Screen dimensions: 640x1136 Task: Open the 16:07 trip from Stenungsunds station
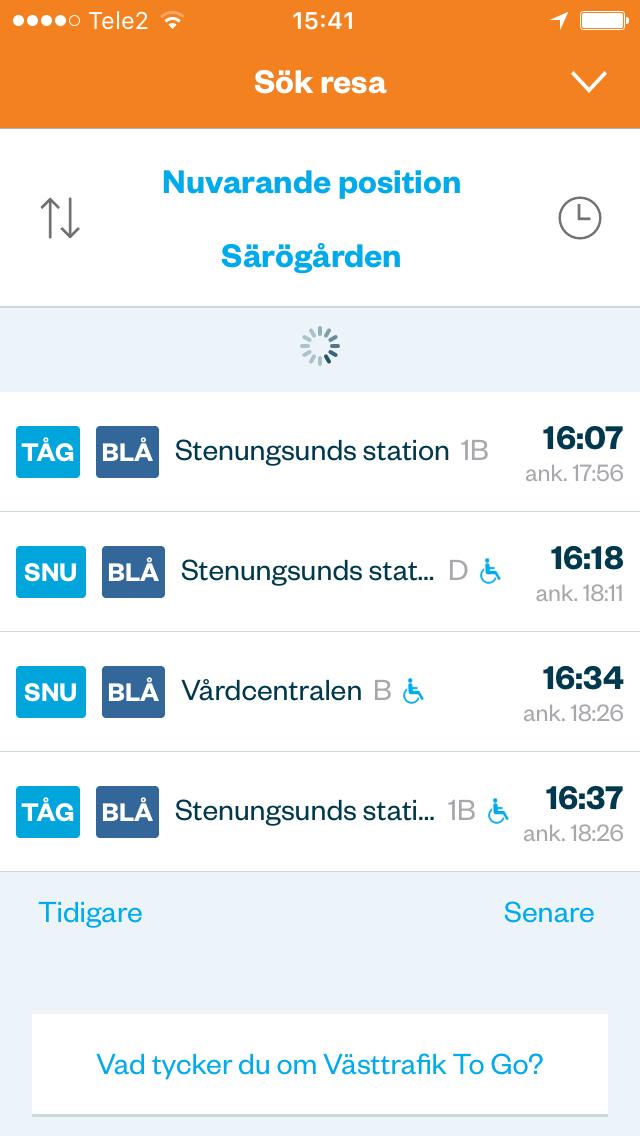(320, 452)
